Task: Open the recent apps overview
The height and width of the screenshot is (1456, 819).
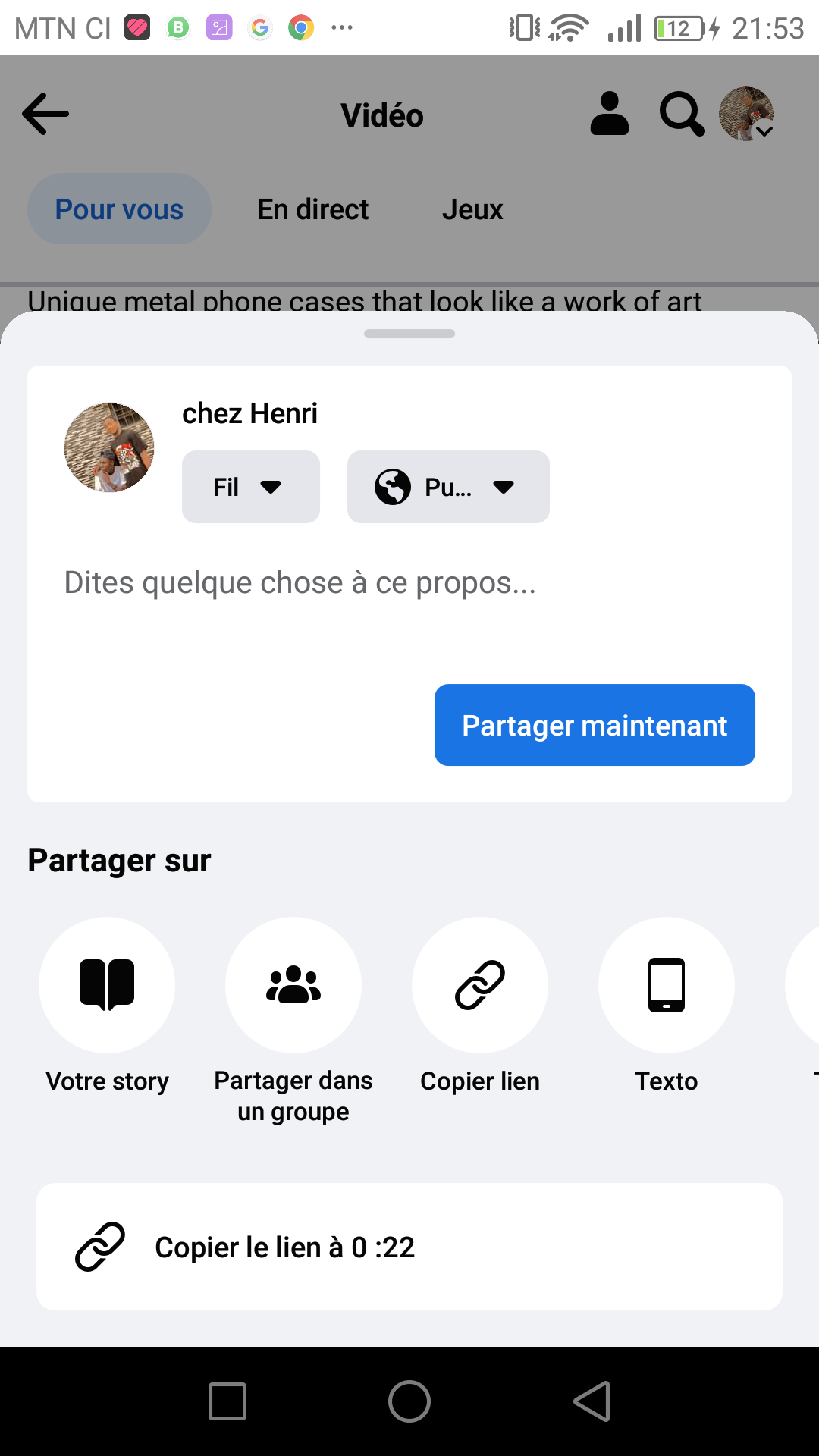Action: point(227,1401)
